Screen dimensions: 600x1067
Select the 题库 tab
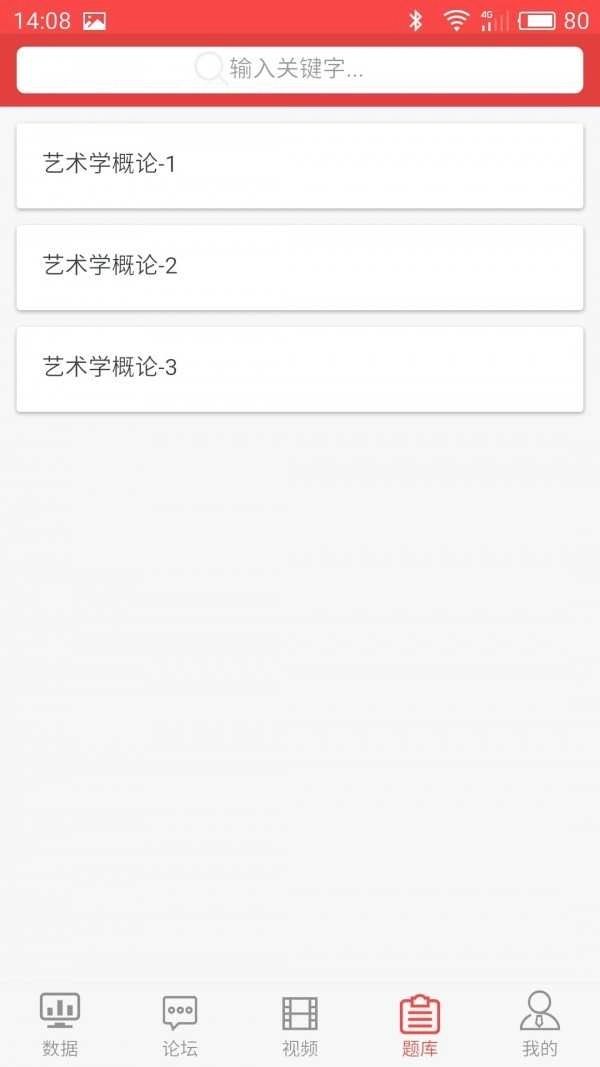[x=420, y=1024]
